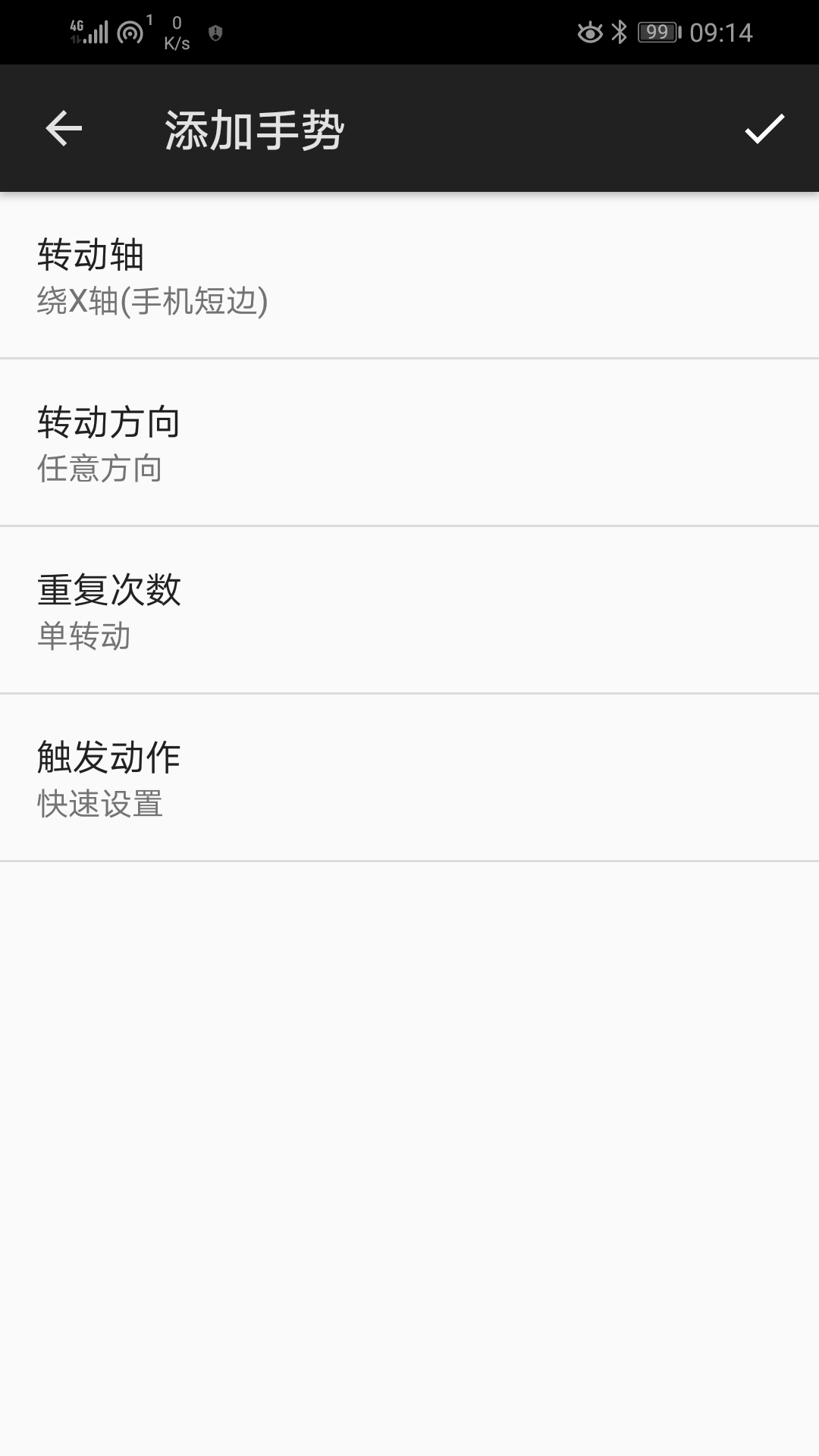Tap the clock showing 09:14

[x=722, y=32]
